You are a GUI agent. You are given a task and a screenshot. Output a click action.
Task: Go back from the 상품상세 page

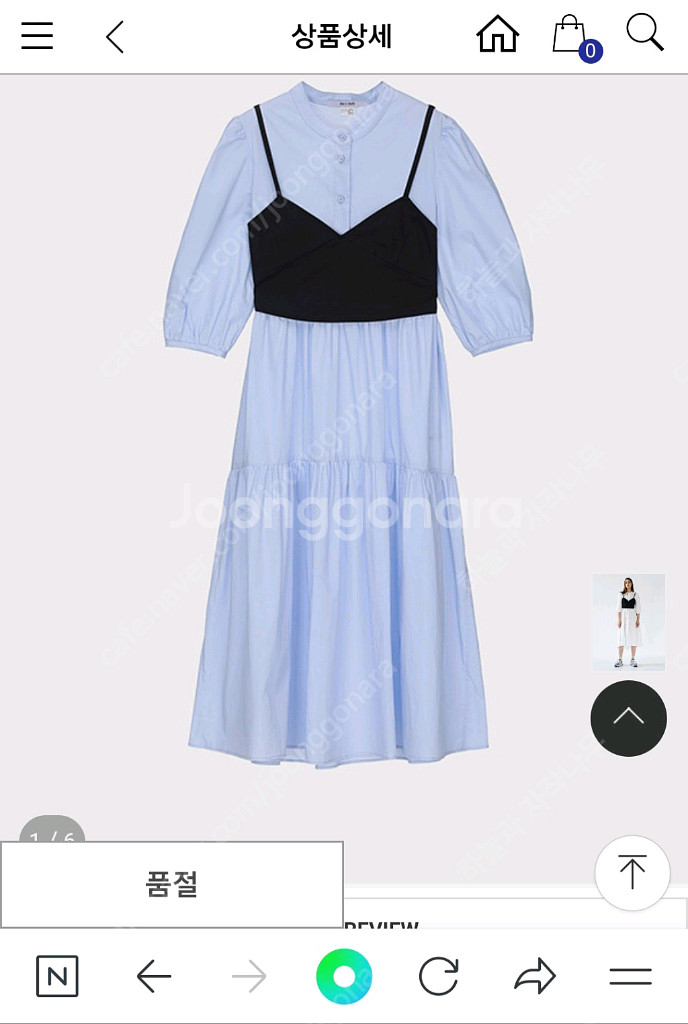click(x=115, y=37)
